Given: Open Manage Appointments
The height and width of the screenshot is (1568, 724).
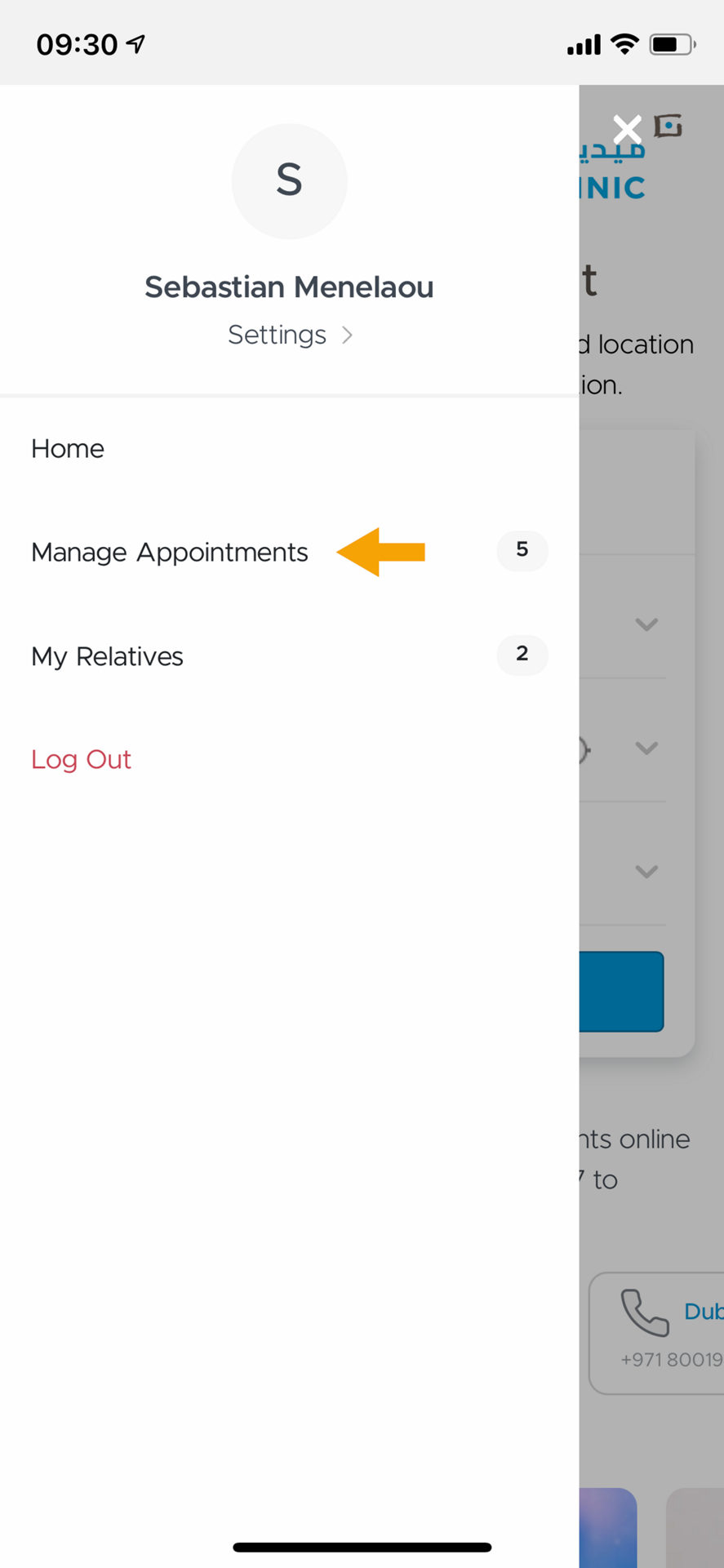Looking at the screenshot, I should pyautogui.click(x=170, y=553).
